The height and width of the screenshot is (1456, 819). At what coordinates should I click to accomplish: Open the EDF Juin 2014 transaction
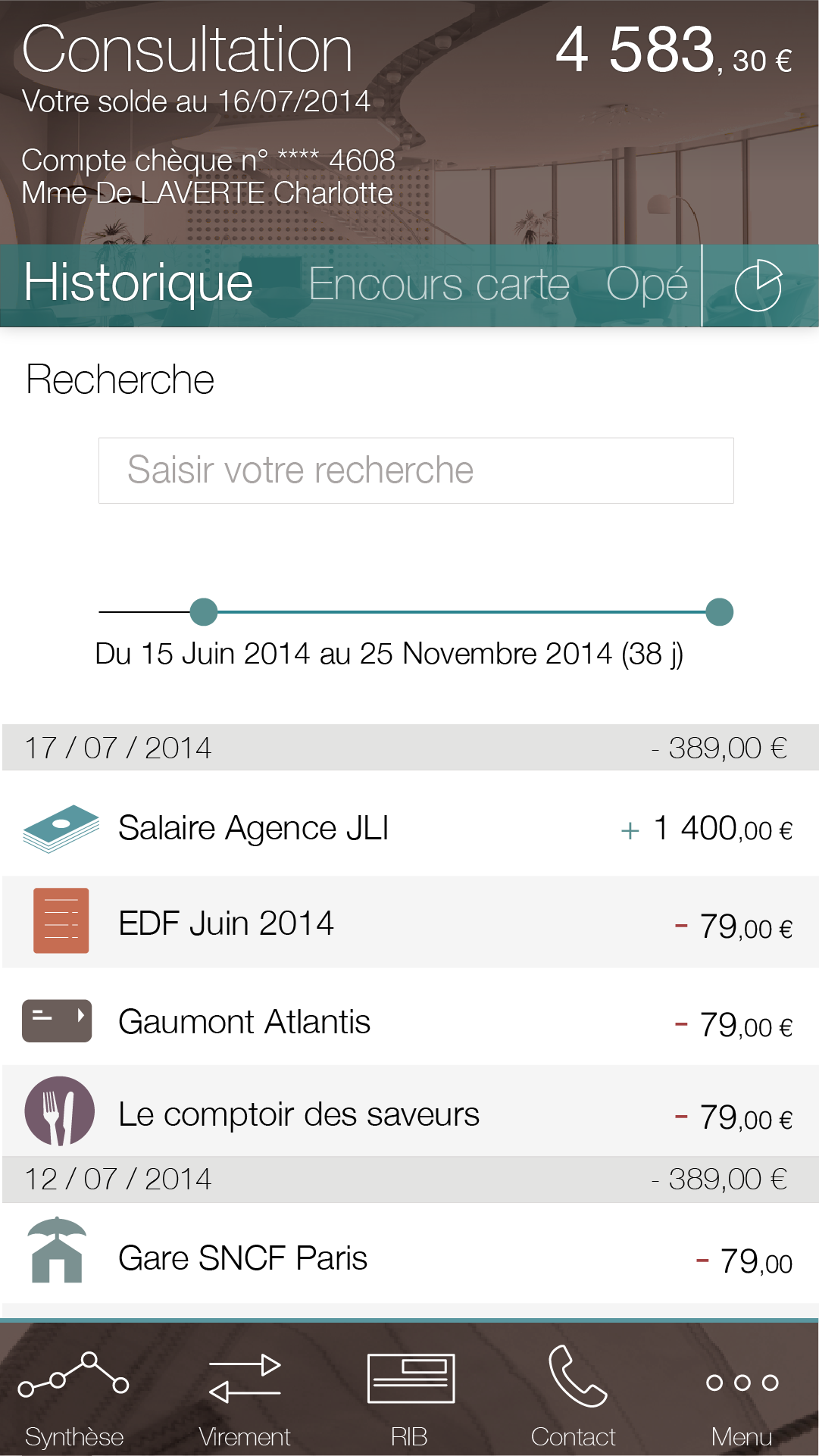[410, 922]
